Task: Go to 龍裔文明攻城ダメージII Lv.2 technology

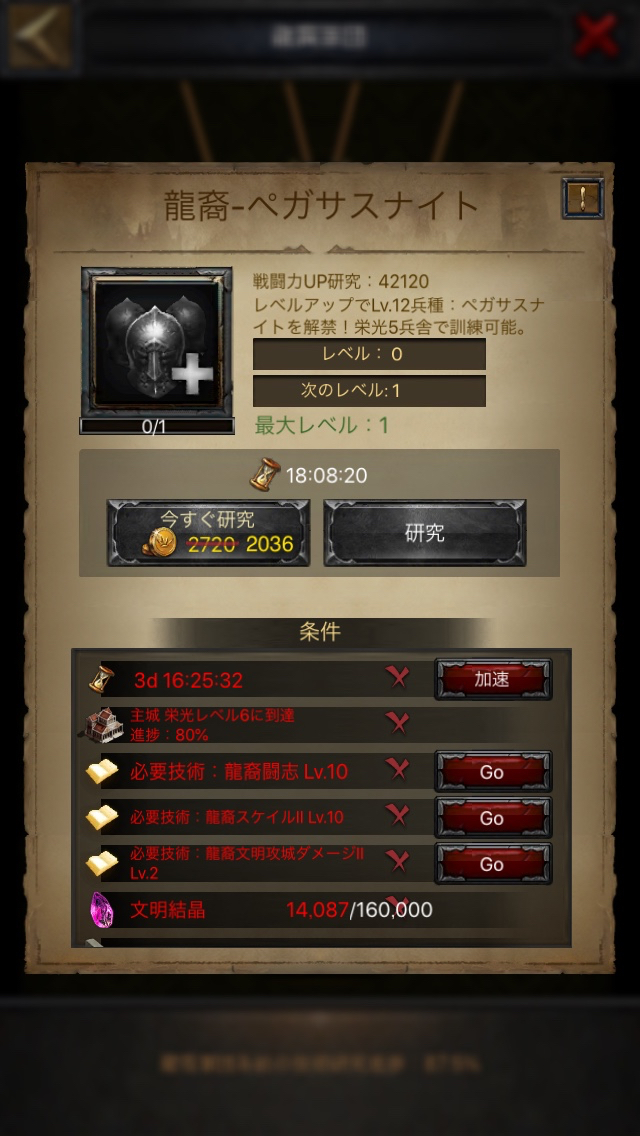Action: click(492, 864)
